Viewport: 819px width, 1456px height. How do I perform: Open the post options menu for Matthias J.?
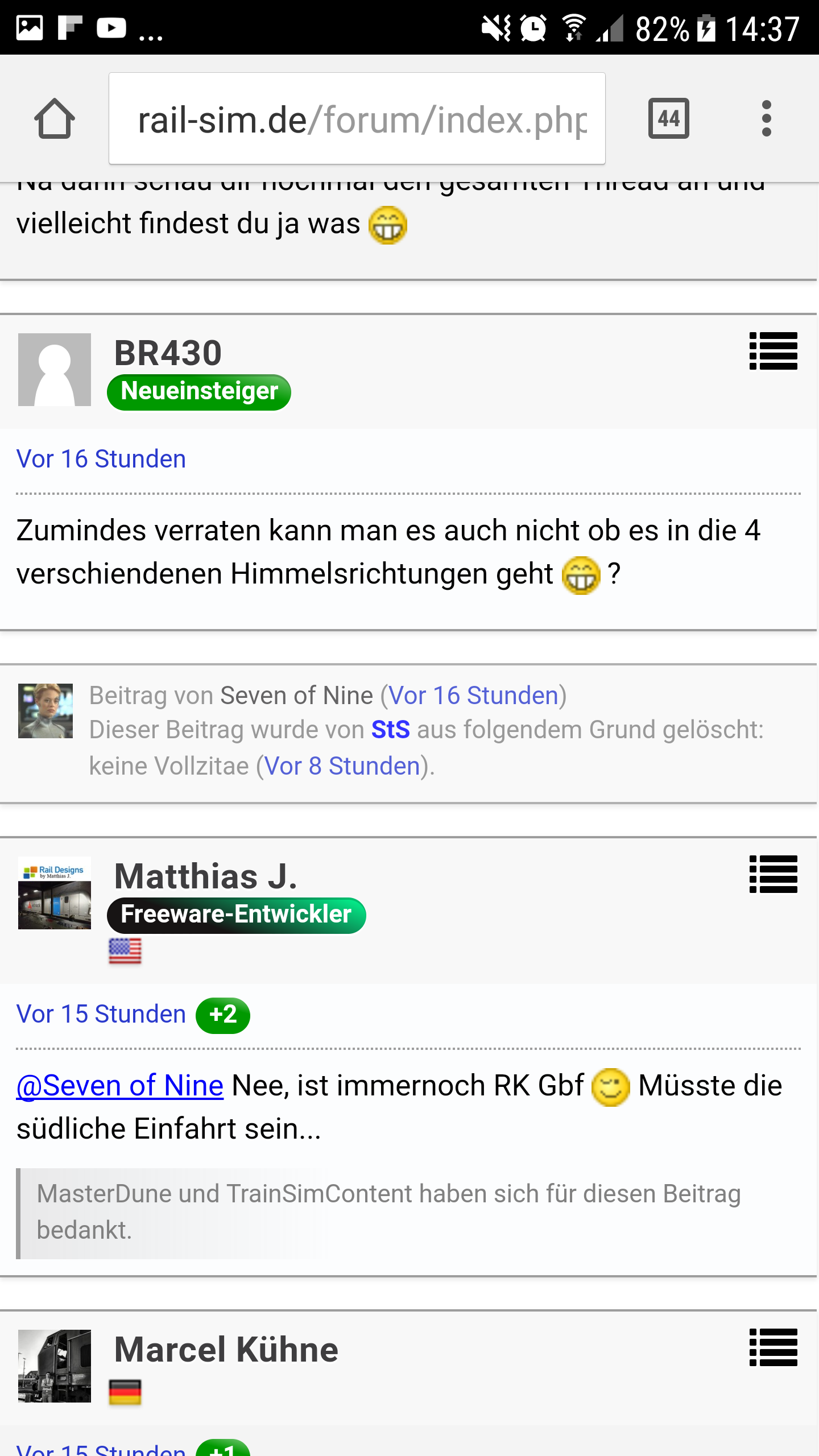pos(773,874)
